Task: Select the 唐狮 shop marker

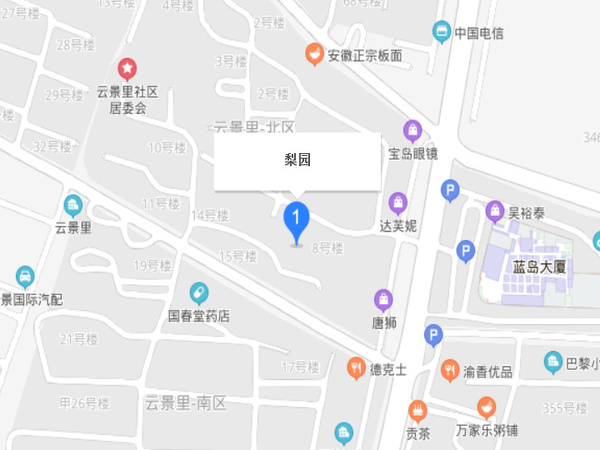Action: point(384,299)
